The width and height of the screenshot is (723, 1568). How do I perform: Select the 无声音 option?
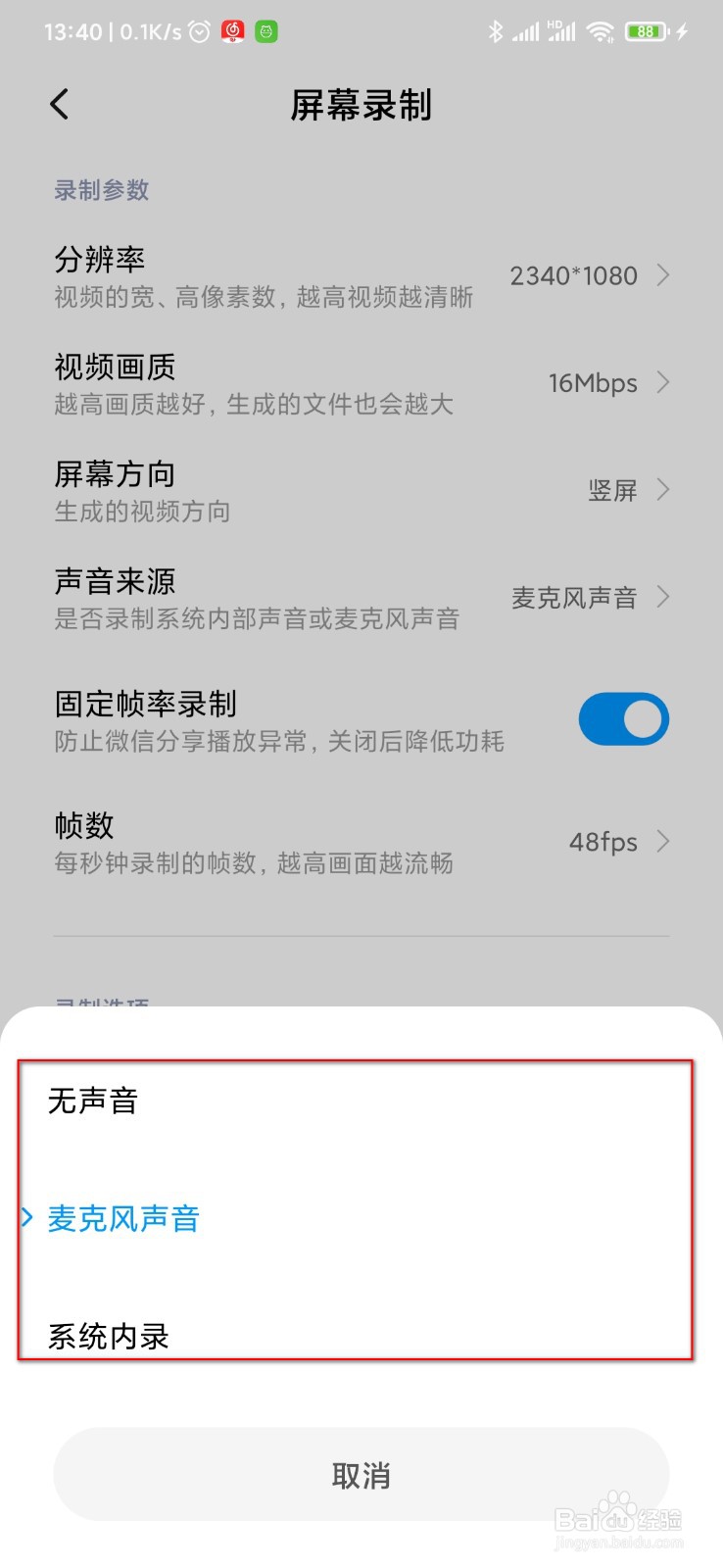(361, 1102)
